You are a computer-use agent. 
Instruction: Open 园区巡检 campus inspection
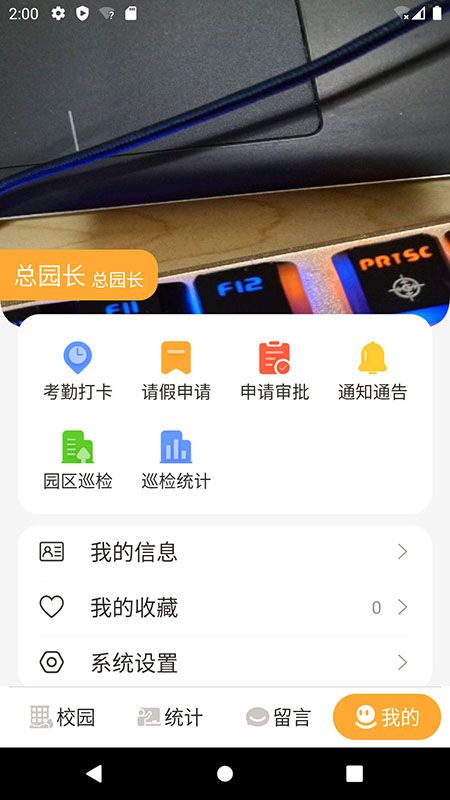click(x=78, y=460)
